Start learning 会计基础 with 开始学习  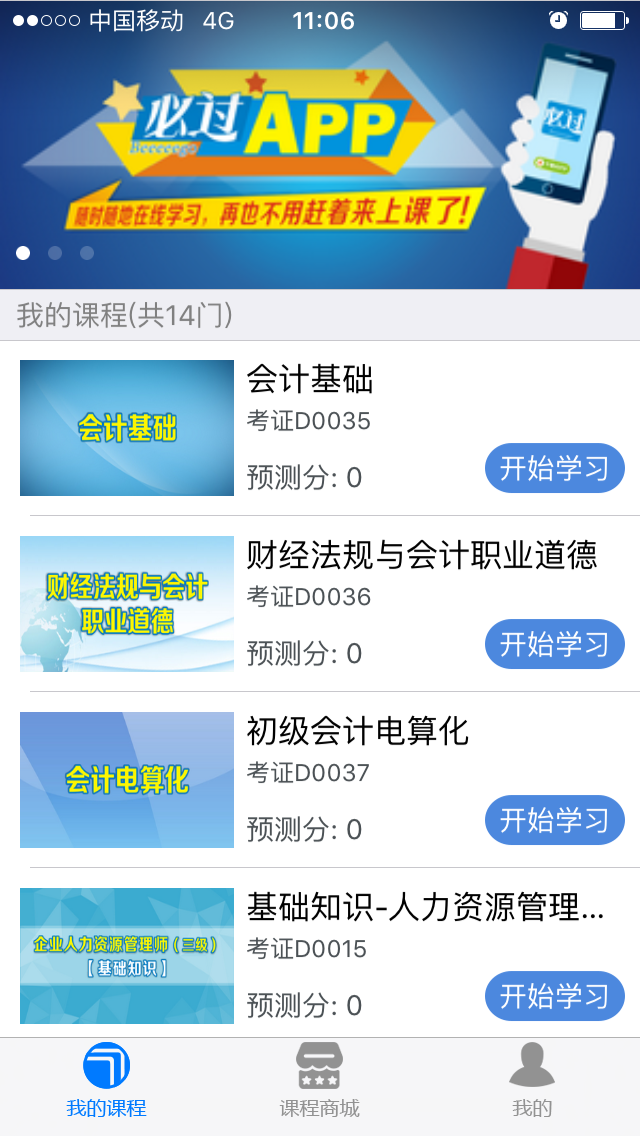(x=554, y=469)
